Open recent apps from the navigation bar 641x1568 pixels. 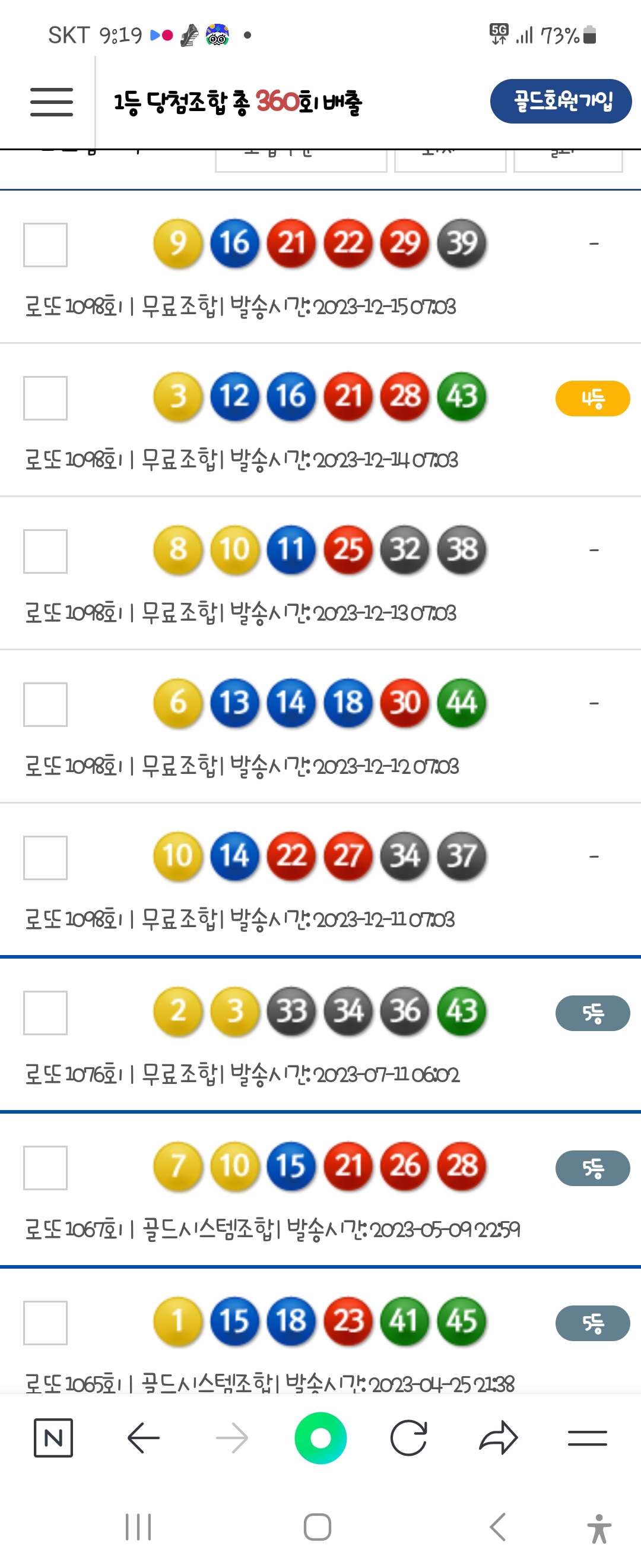(x=138, y=1526)
